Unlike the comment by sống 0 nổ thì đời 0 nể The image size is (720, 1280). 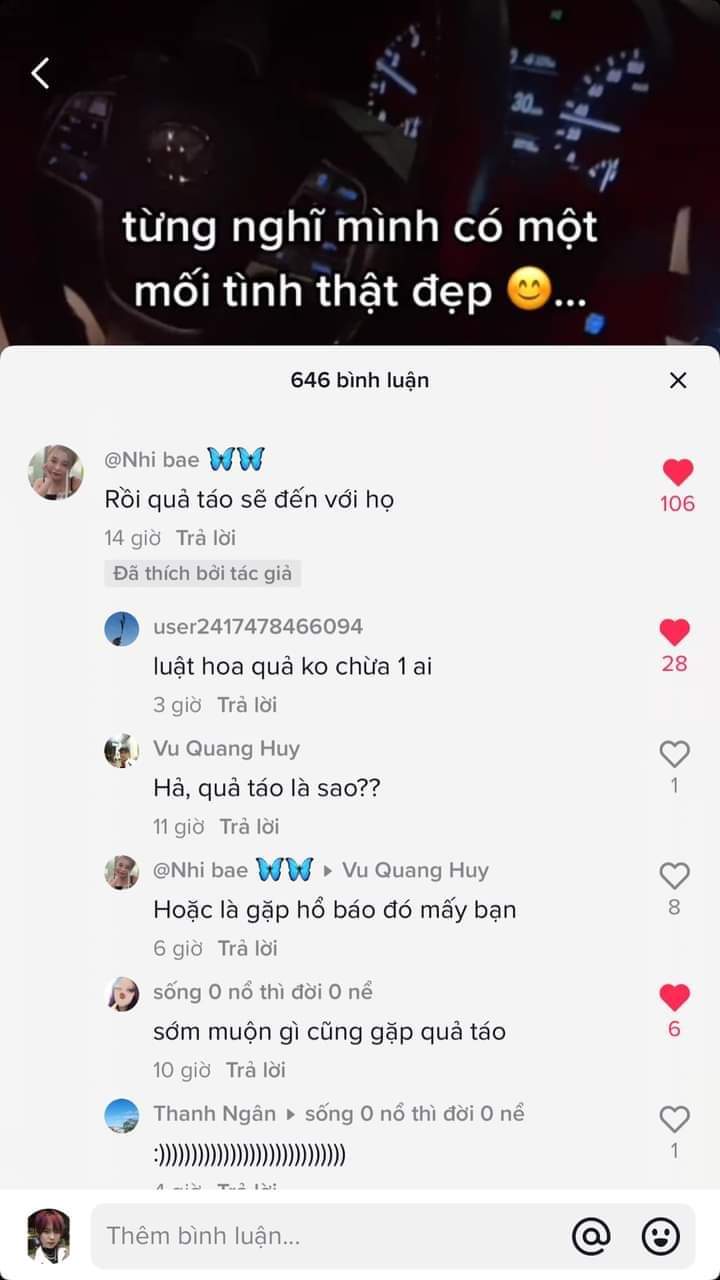point(675,997)
